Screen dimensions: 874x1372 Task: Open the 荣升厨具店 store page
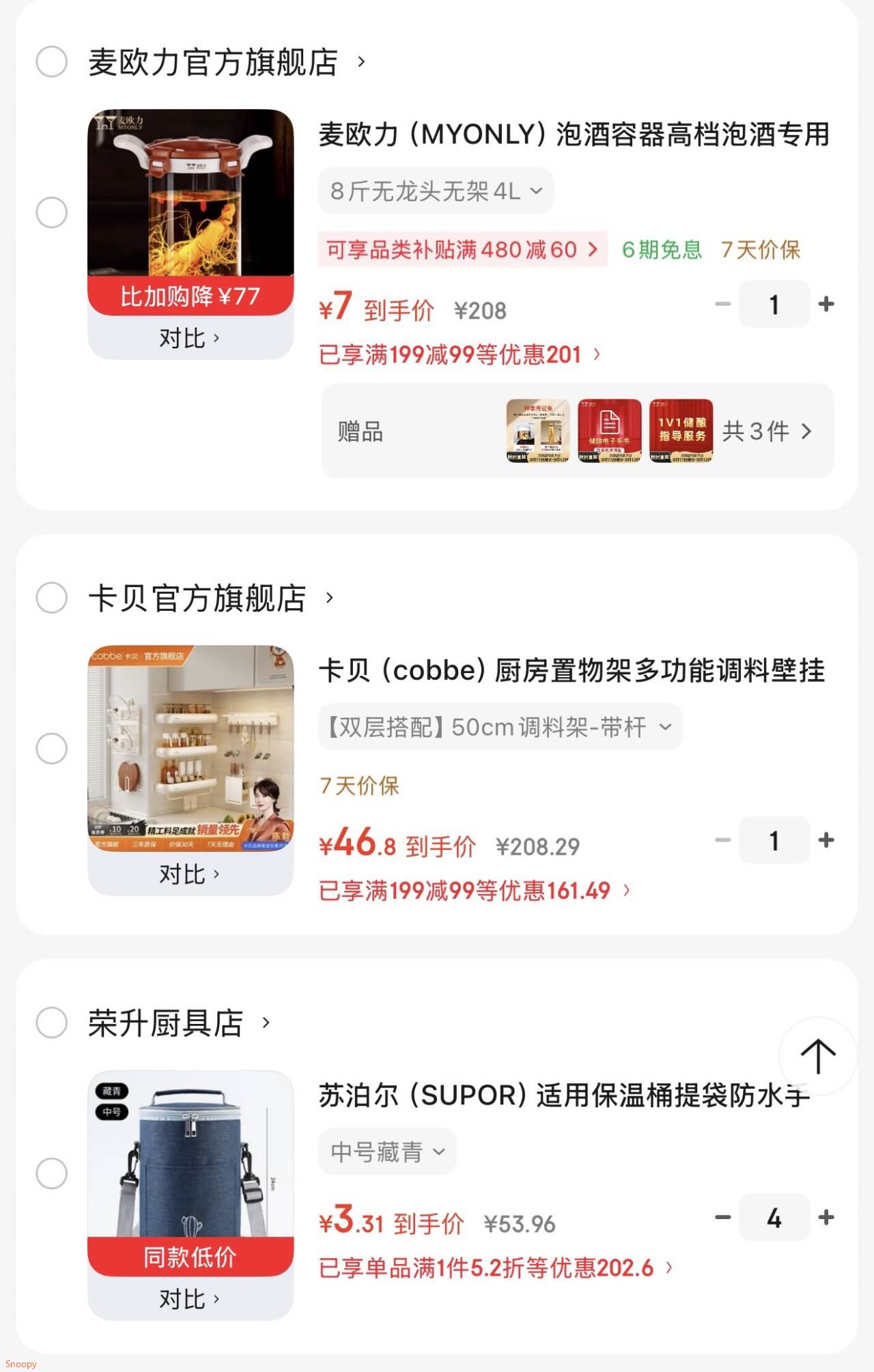(x=180, y=1023)
